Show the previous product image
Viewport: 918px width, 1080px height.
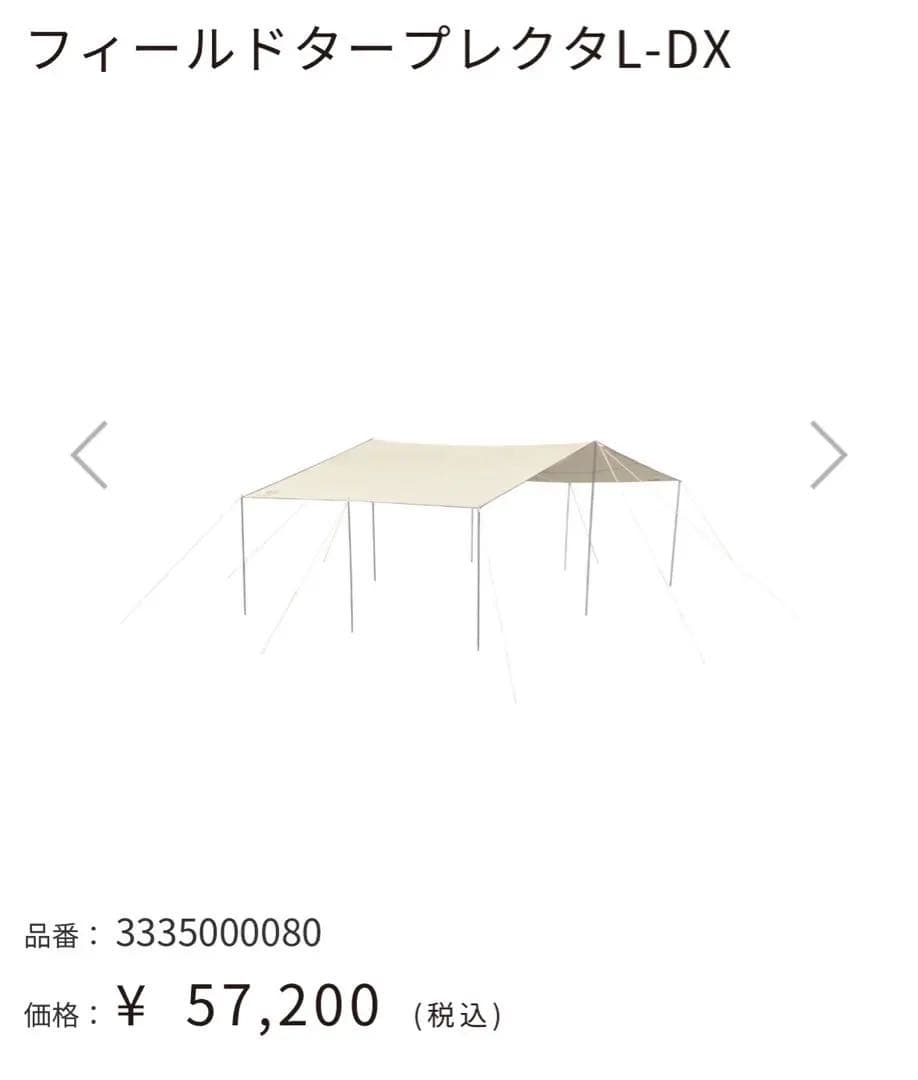click(x=90, y=455)
